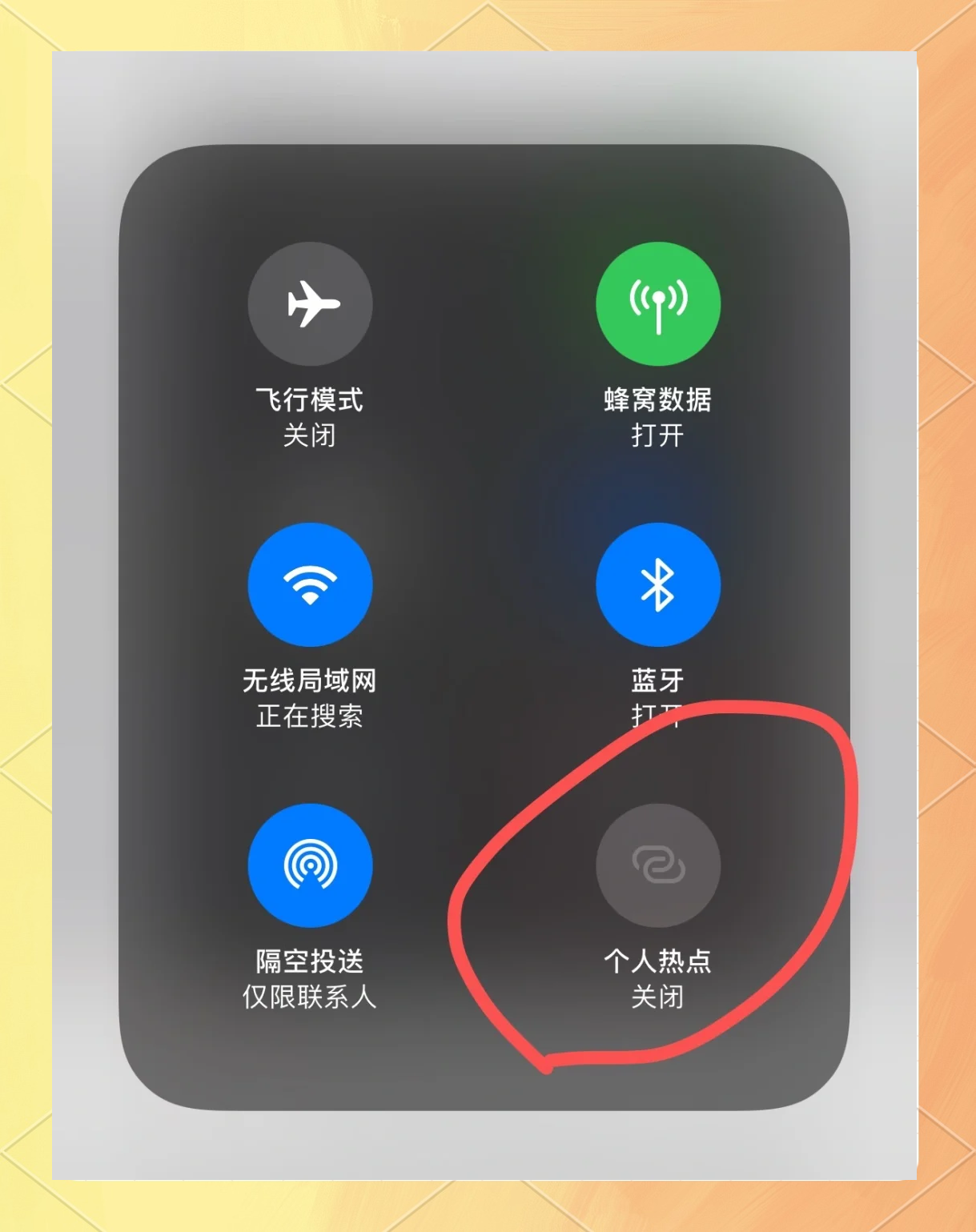Disable Bluetooth (蓝牙)

658,585
